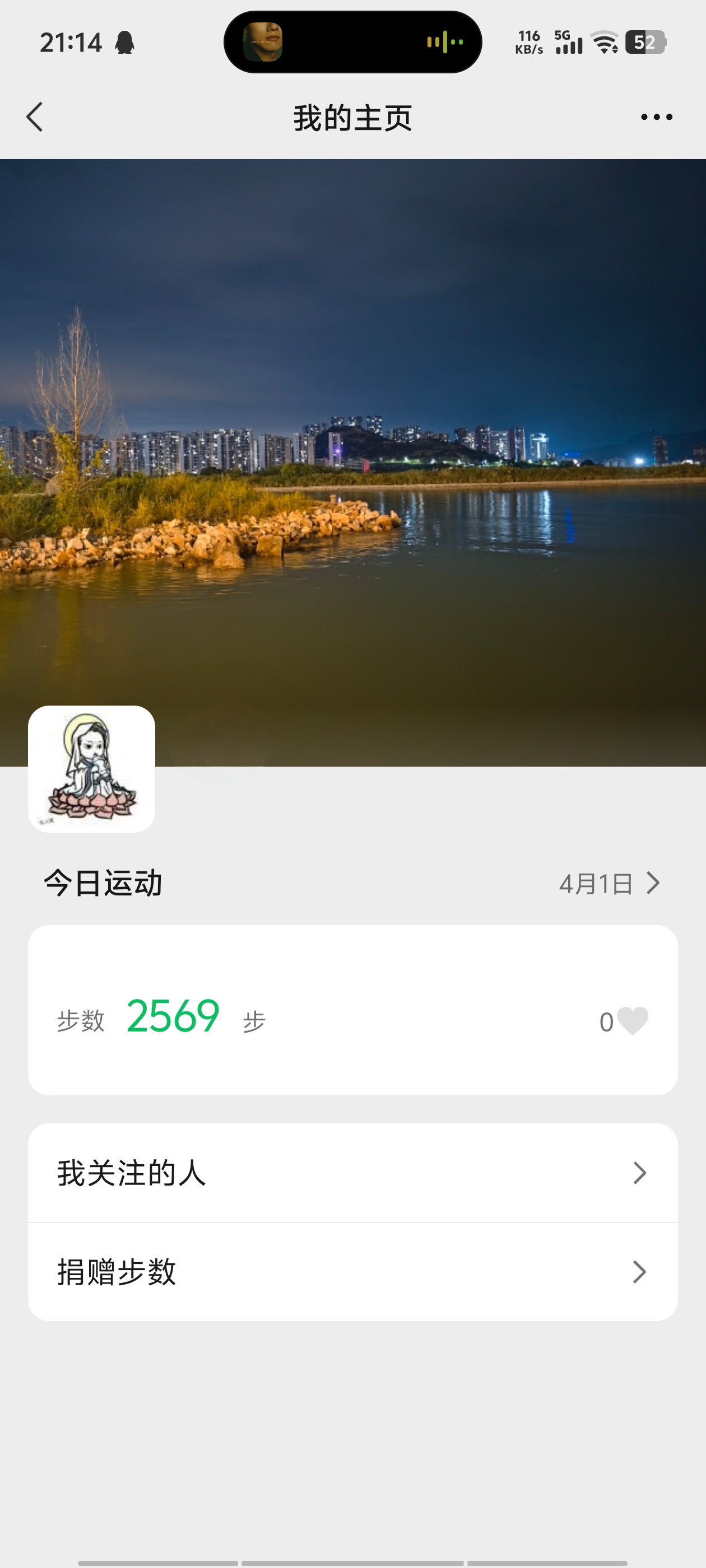Go back from 我的主页
Image resolution: width=706 pixels, height=1568 pixels.
(35, 117)
